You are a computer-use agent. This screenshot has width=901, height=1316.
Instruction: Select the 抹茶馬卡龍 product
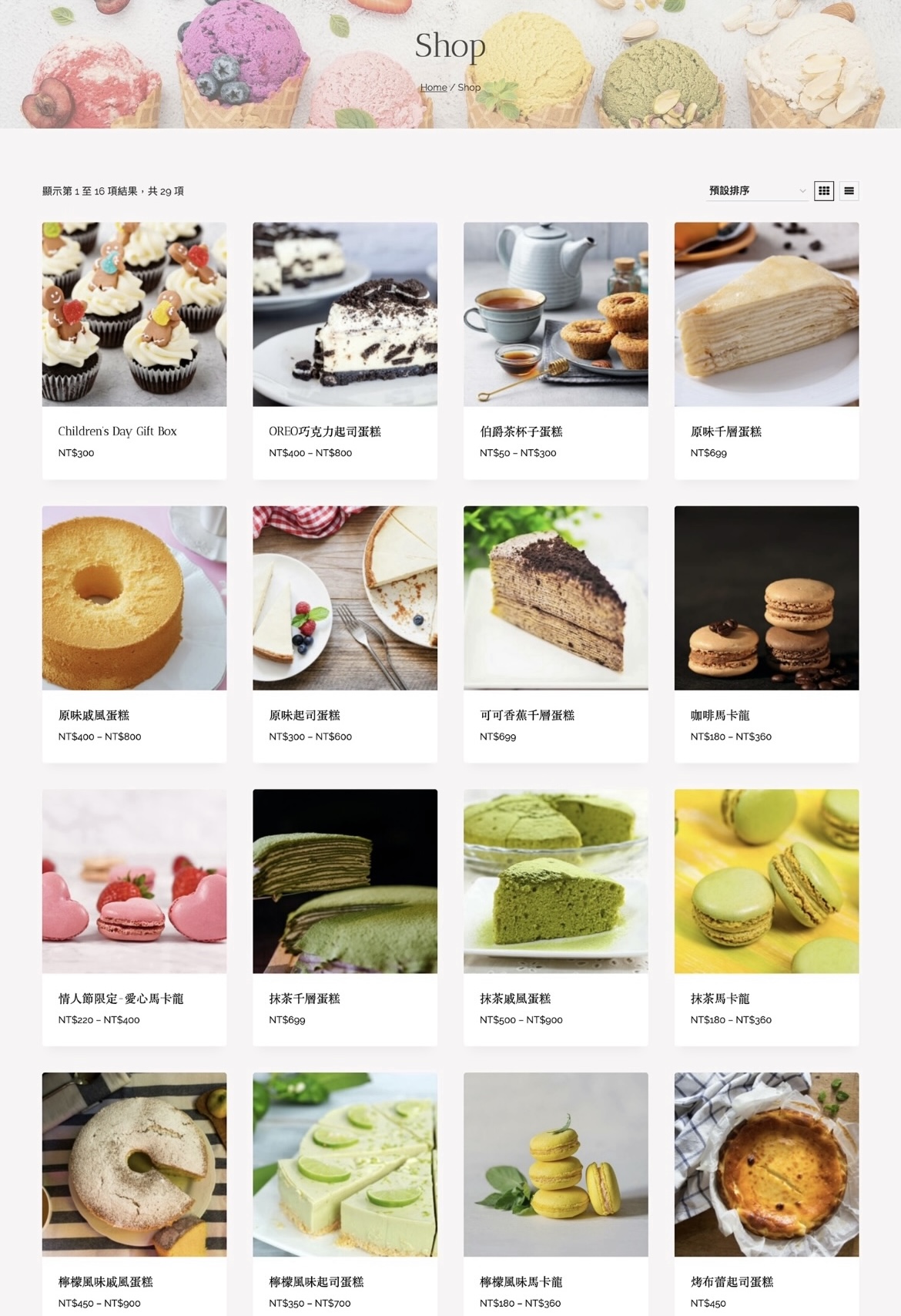[720, 999]
